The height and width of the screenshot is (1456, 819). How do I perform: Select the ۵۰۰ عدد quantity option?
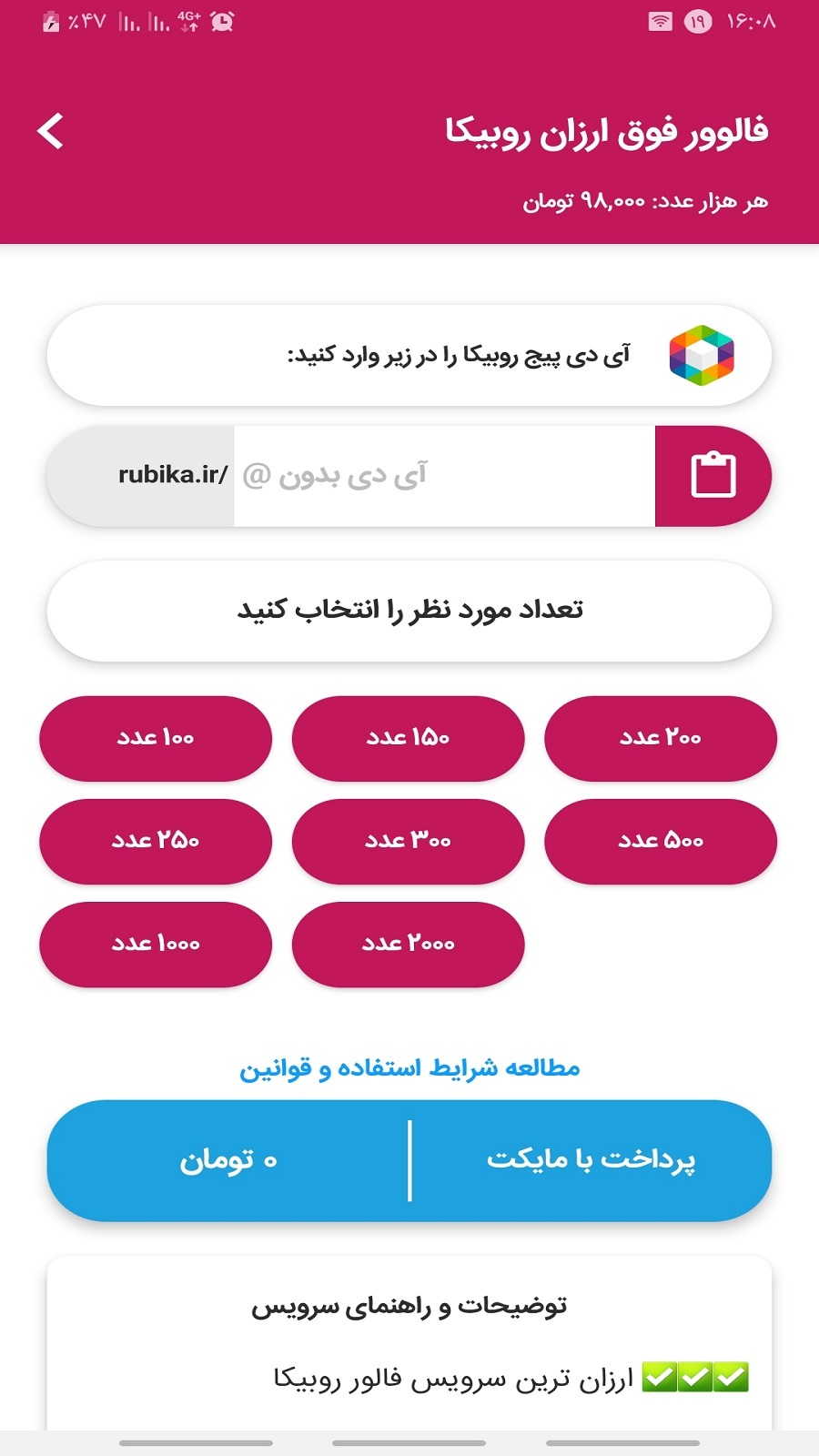[661, 842]
